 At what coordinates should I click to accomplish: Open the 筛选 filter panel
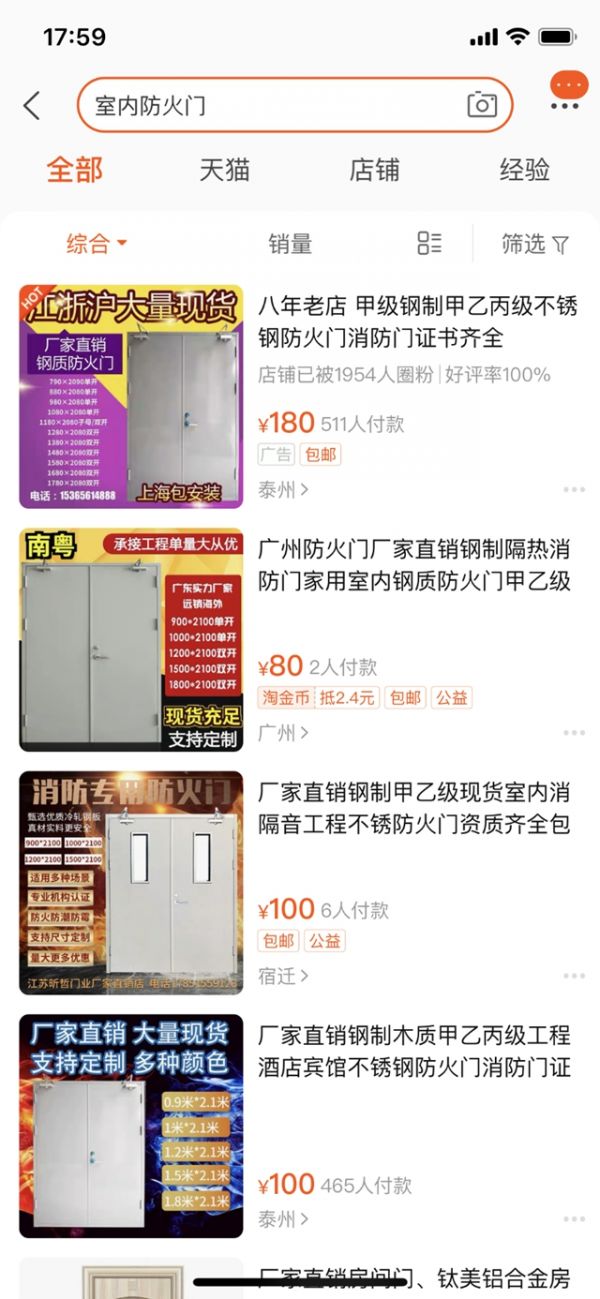[535, 243]
